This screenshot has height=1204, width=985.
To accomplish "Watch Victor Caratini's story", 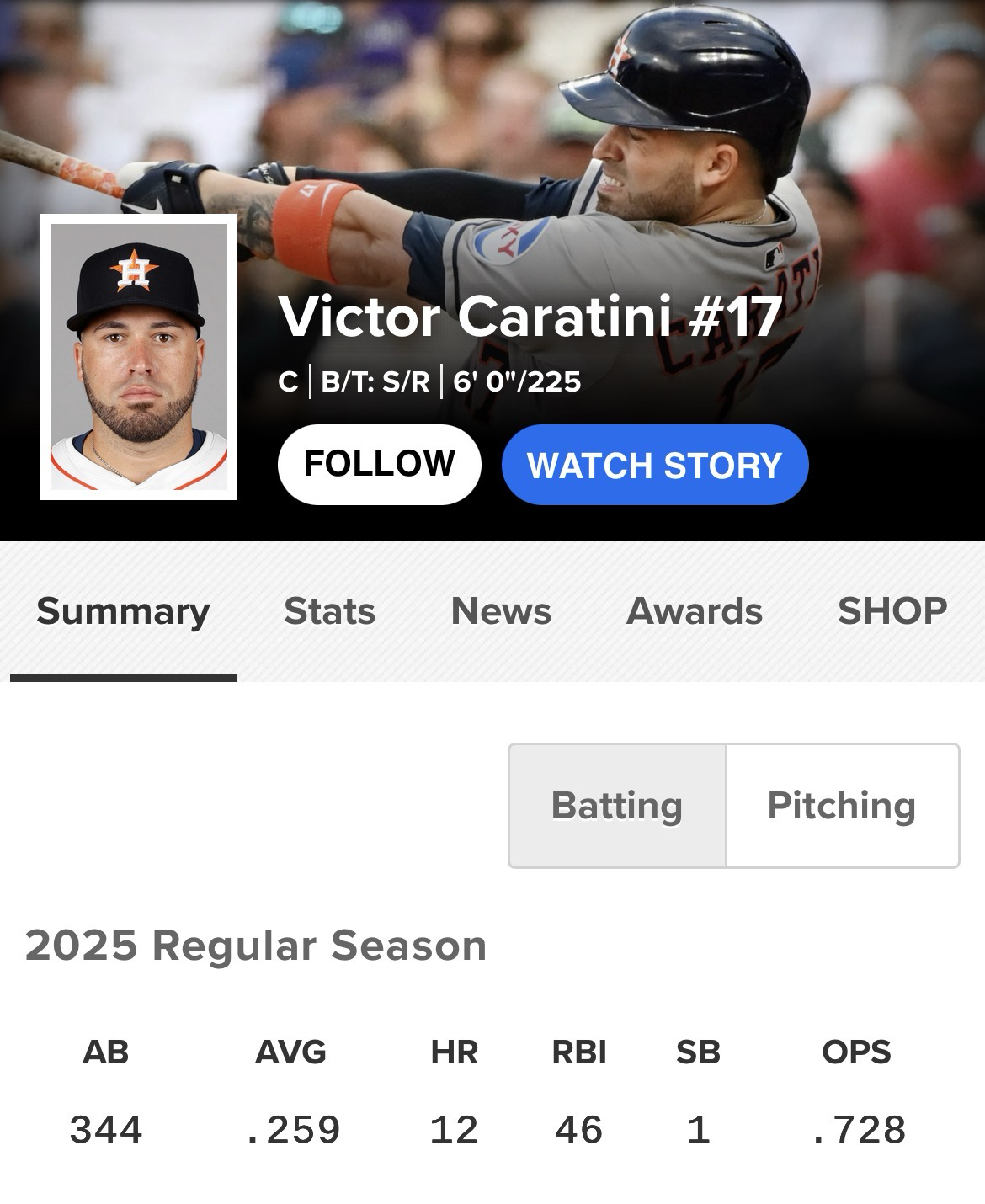I will (654, 465).
